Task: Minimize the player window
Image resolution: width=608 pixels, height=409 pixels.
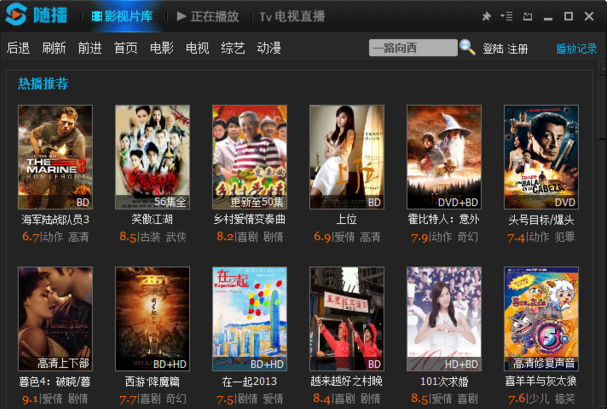Action: point(547,16)
